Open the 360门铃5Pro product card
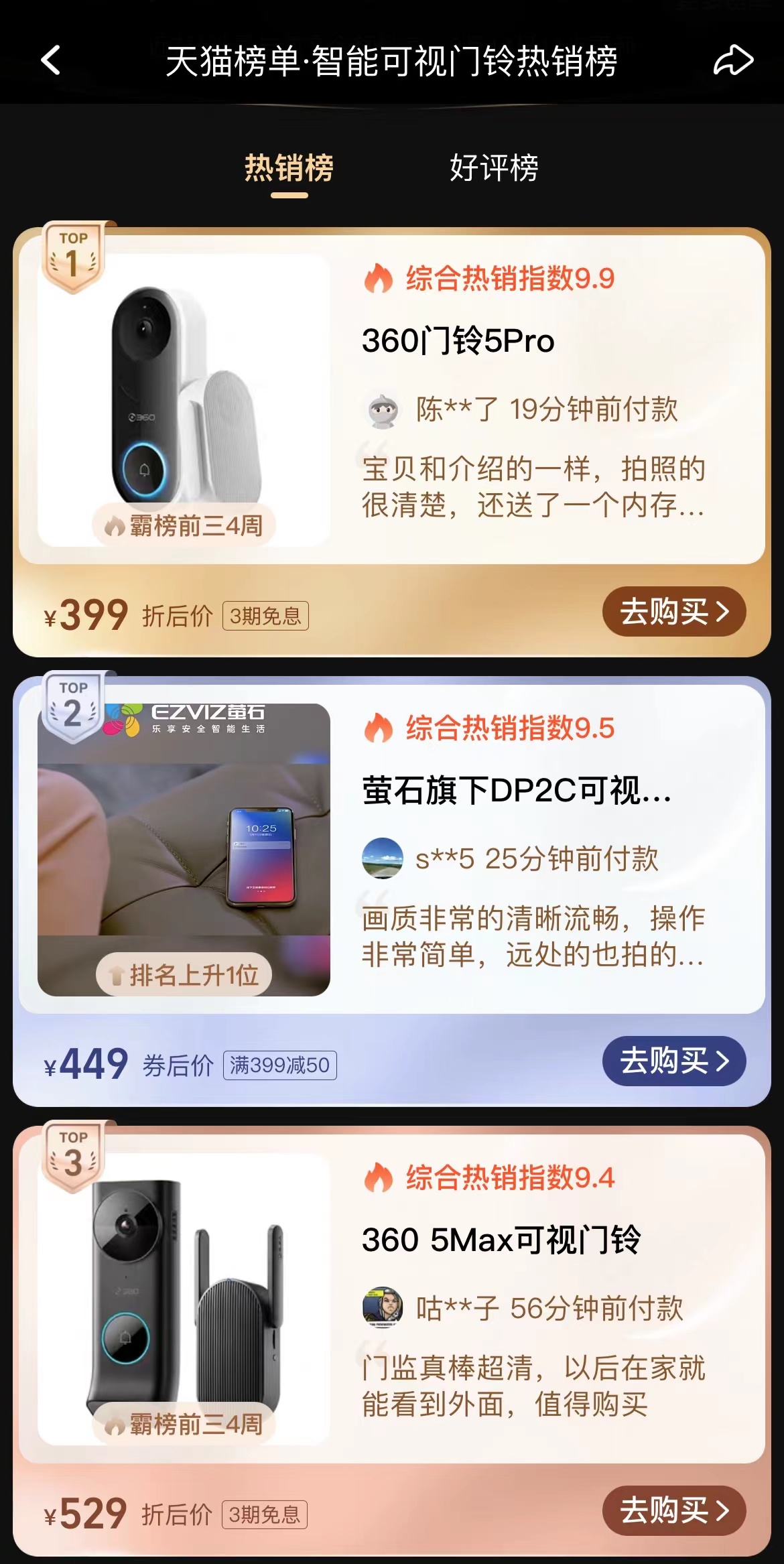 (x=458, y=340)
